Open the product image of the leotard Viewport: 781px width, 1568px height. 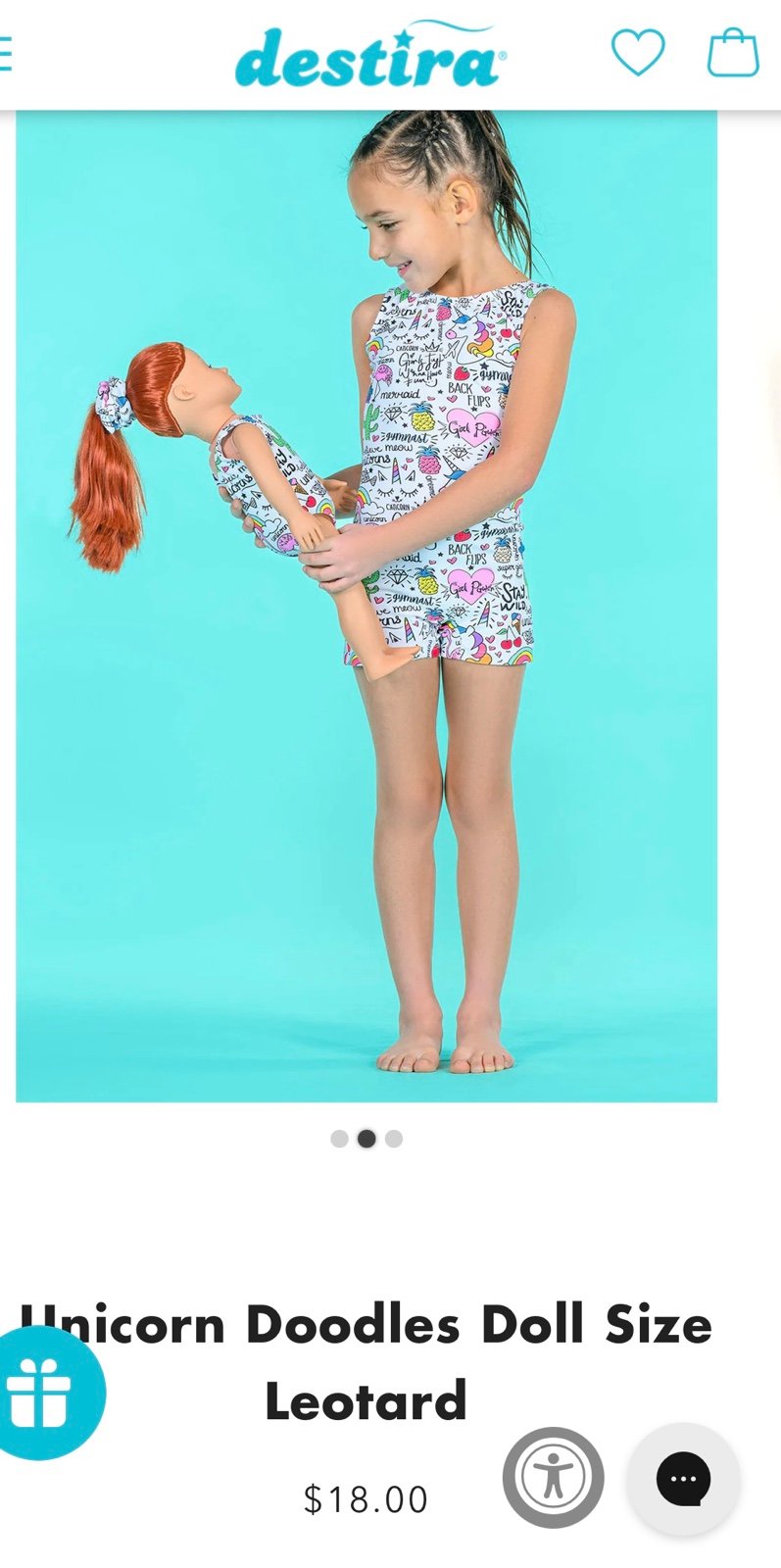tap(366, 606)
